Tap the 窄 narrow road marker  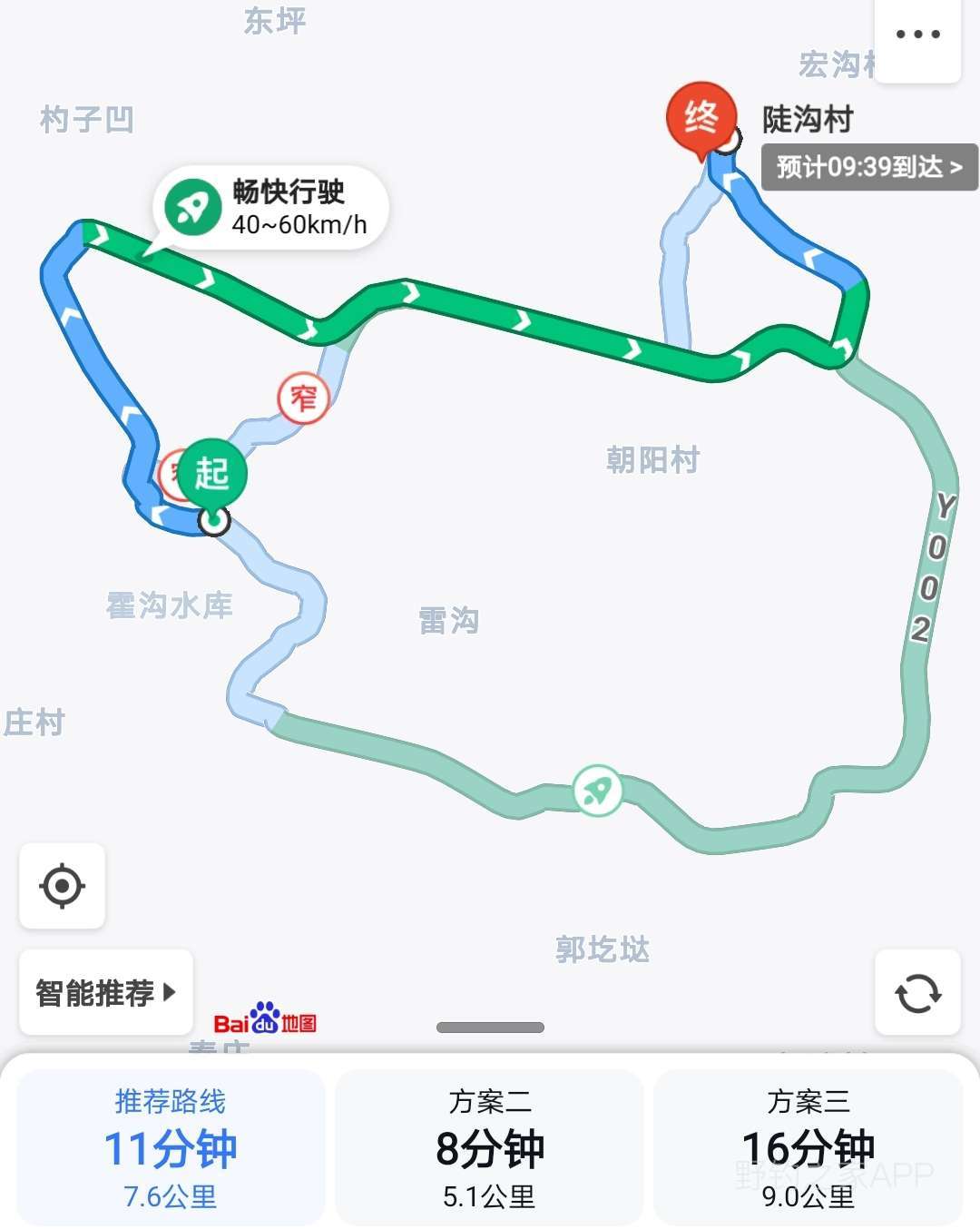pos(303,398)
